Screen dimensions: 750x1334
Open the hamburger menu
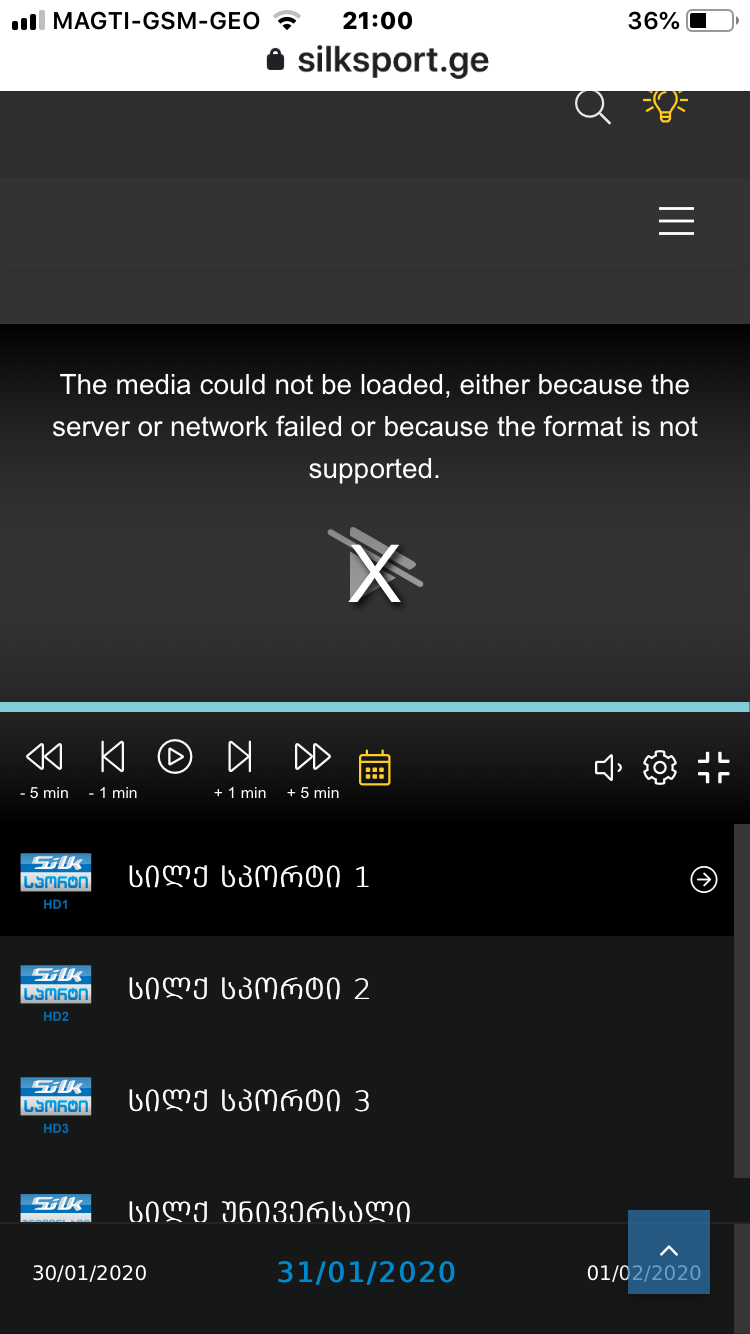[676, 220]
